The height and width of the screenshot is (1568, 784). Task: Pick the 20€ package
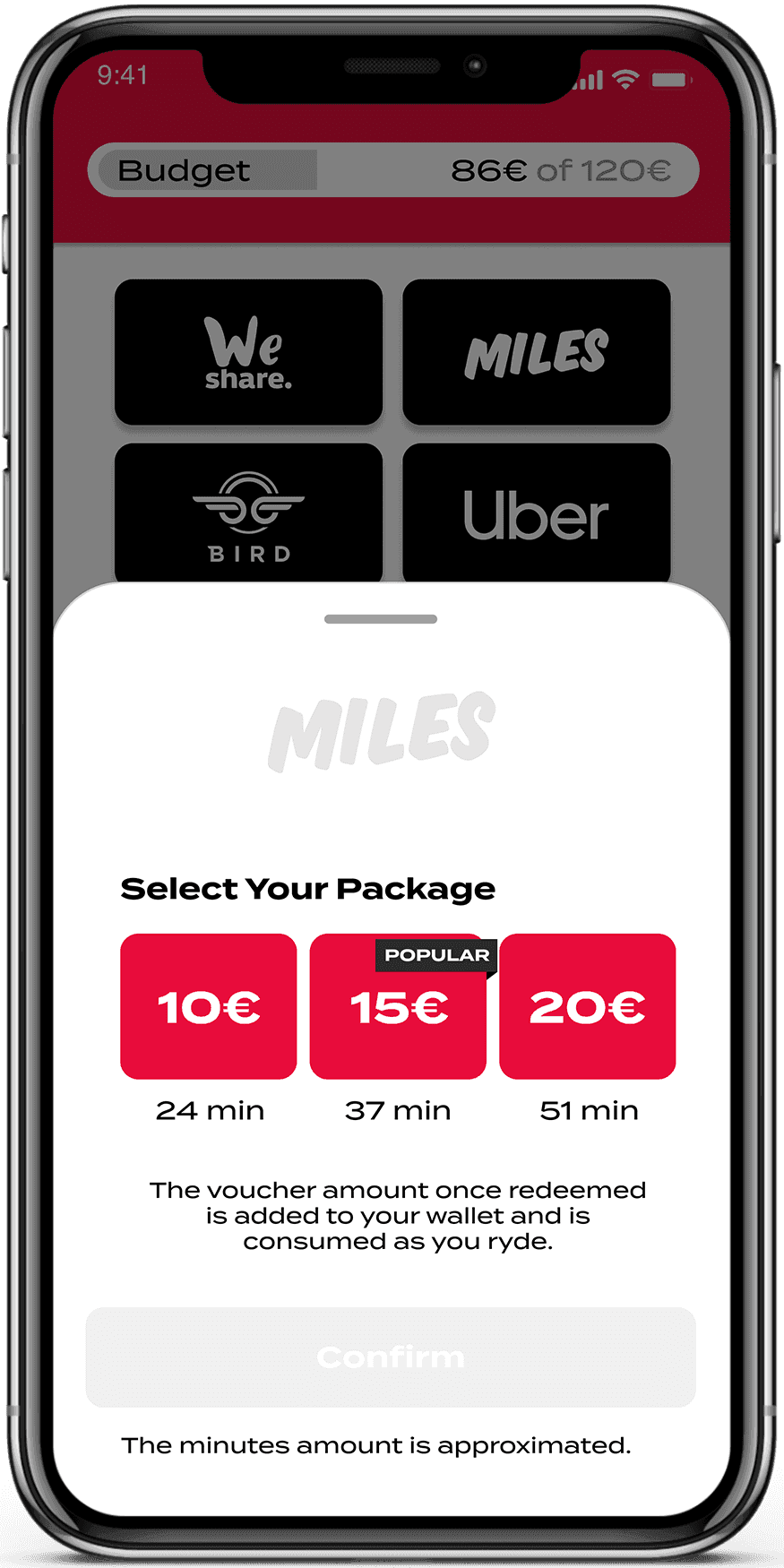tap(587, 1006)
